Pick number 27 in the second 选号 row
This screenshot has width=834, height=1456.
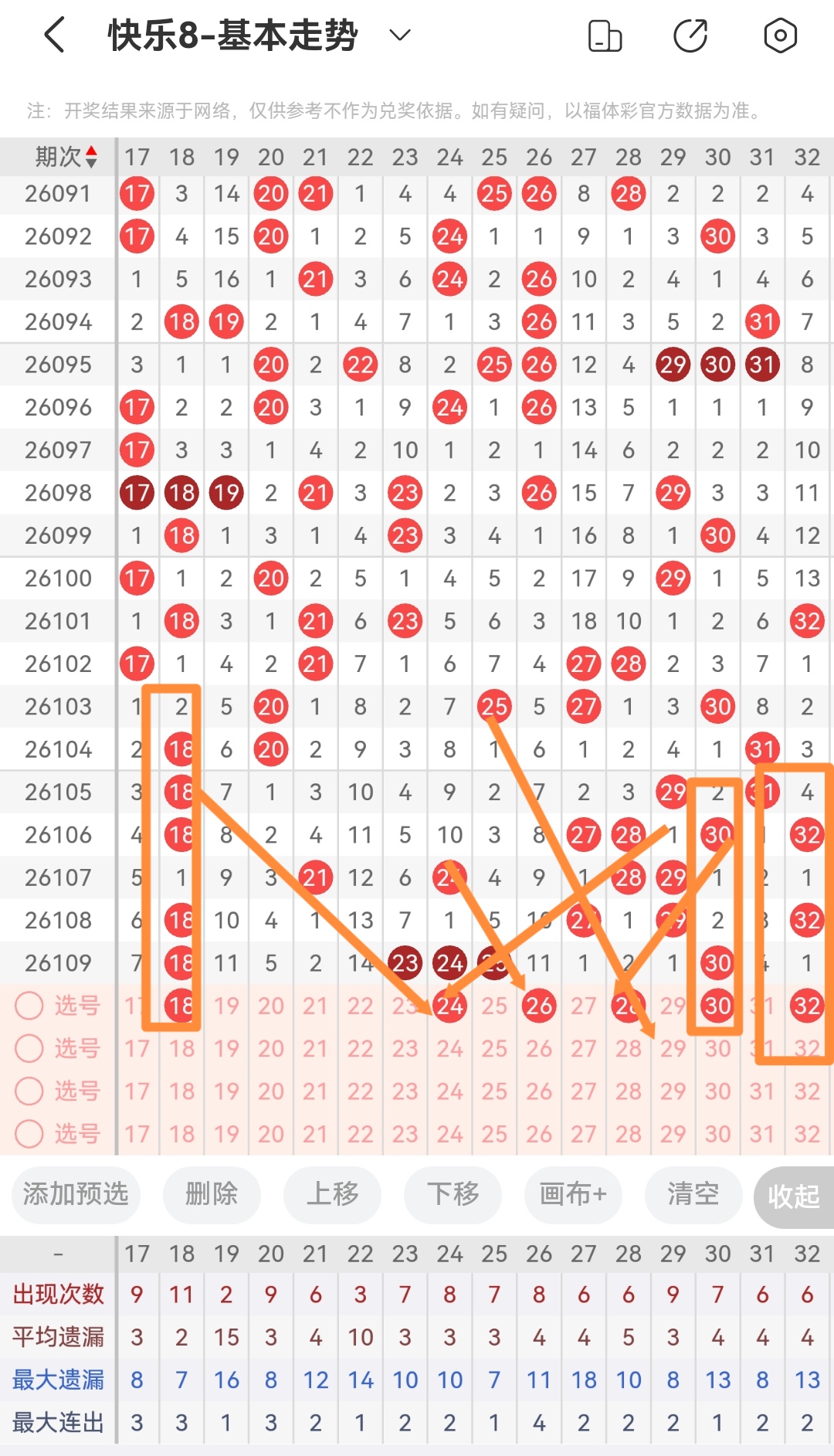584,1049
